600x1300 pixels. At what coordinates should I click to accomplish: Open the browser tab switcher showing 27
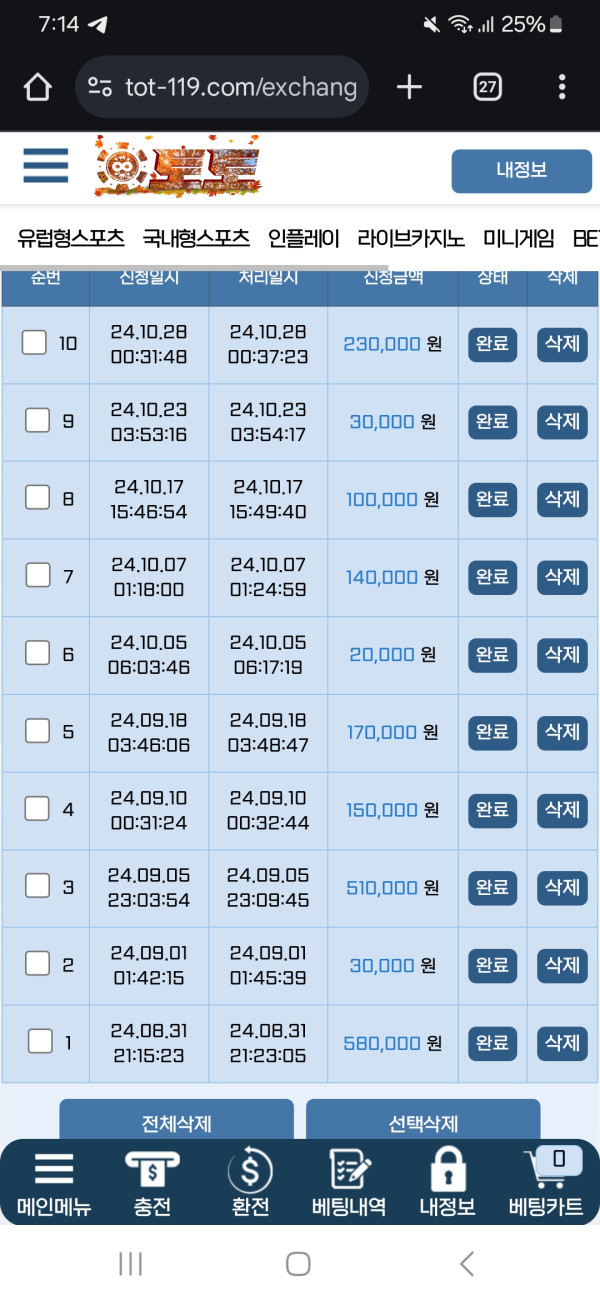pyautogui.click(x=487, y=87)
